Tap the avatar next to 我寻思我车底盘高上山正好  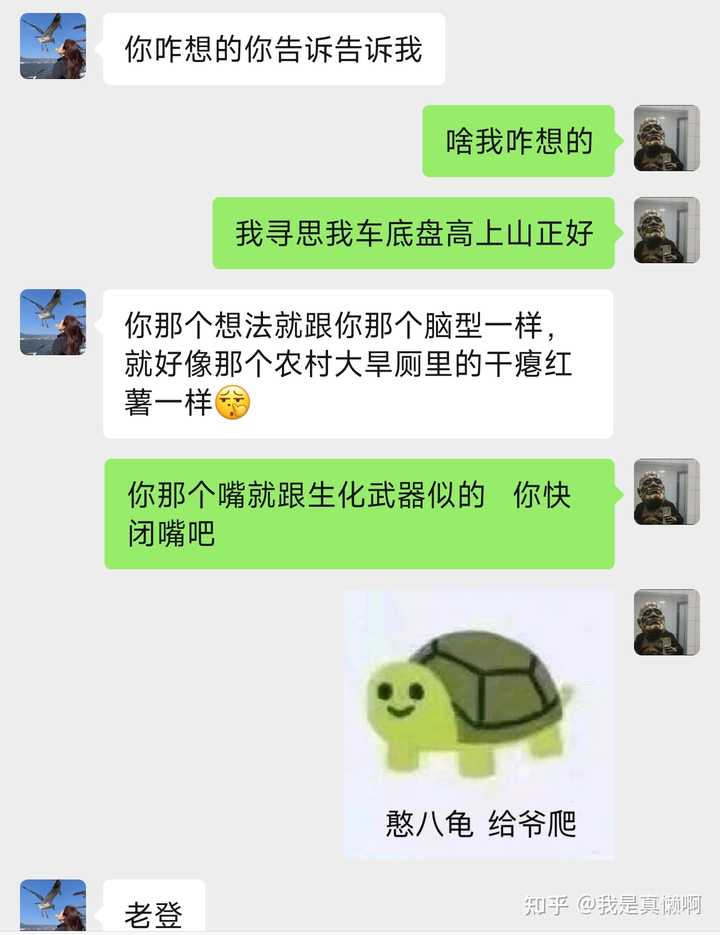tap(666, 231)
